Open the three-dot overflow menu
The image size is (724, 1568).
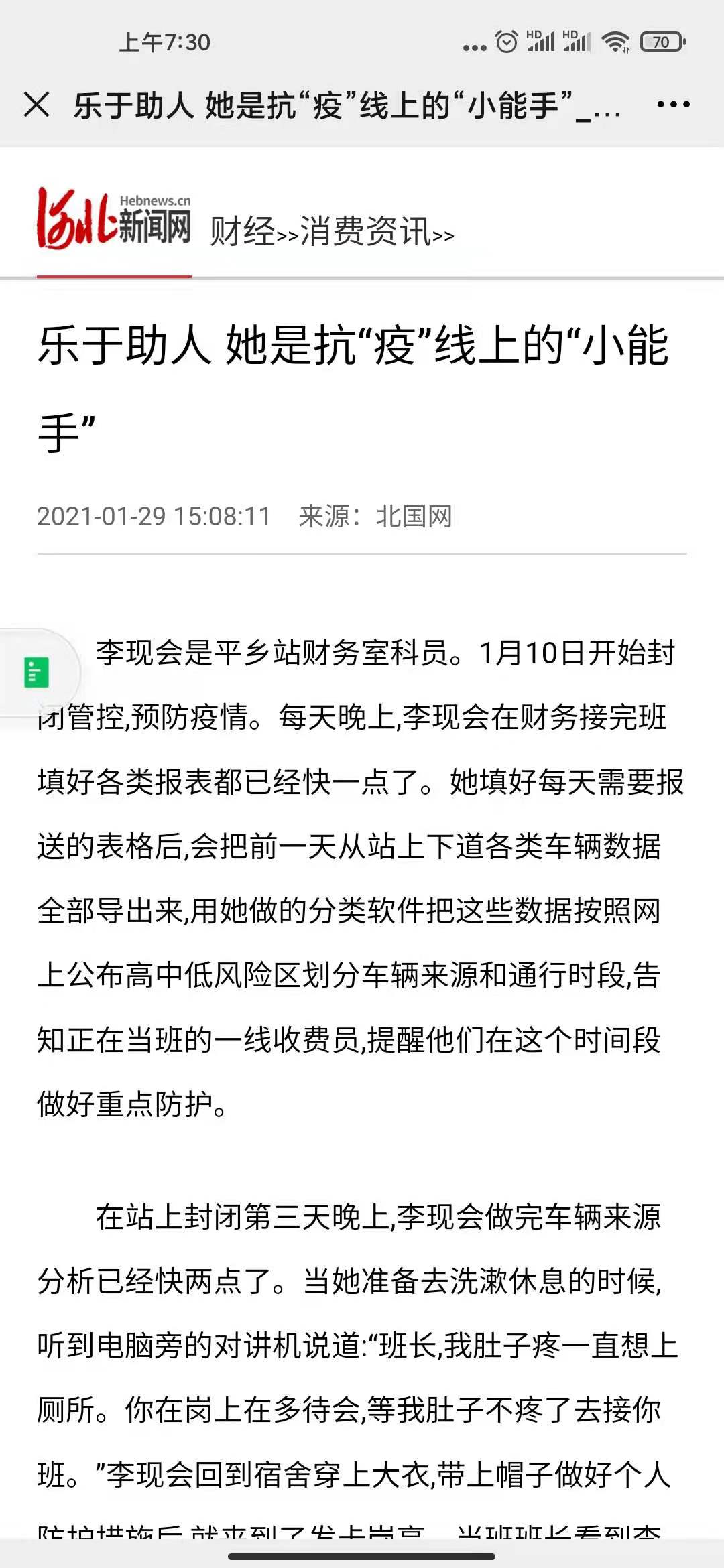pos(673,105)
